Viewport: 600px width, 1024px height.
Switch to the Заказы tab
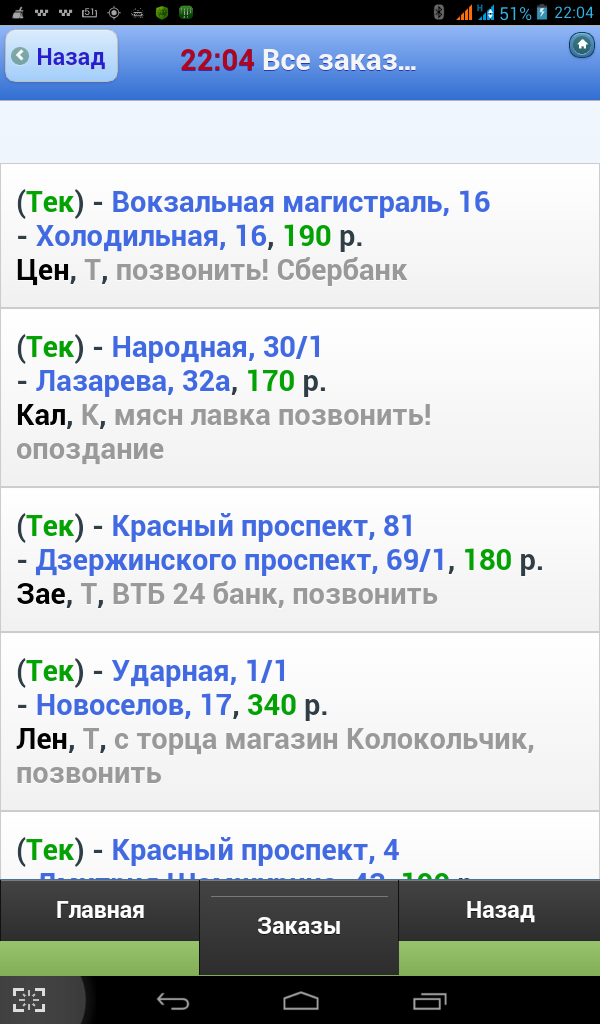point(299,927)
